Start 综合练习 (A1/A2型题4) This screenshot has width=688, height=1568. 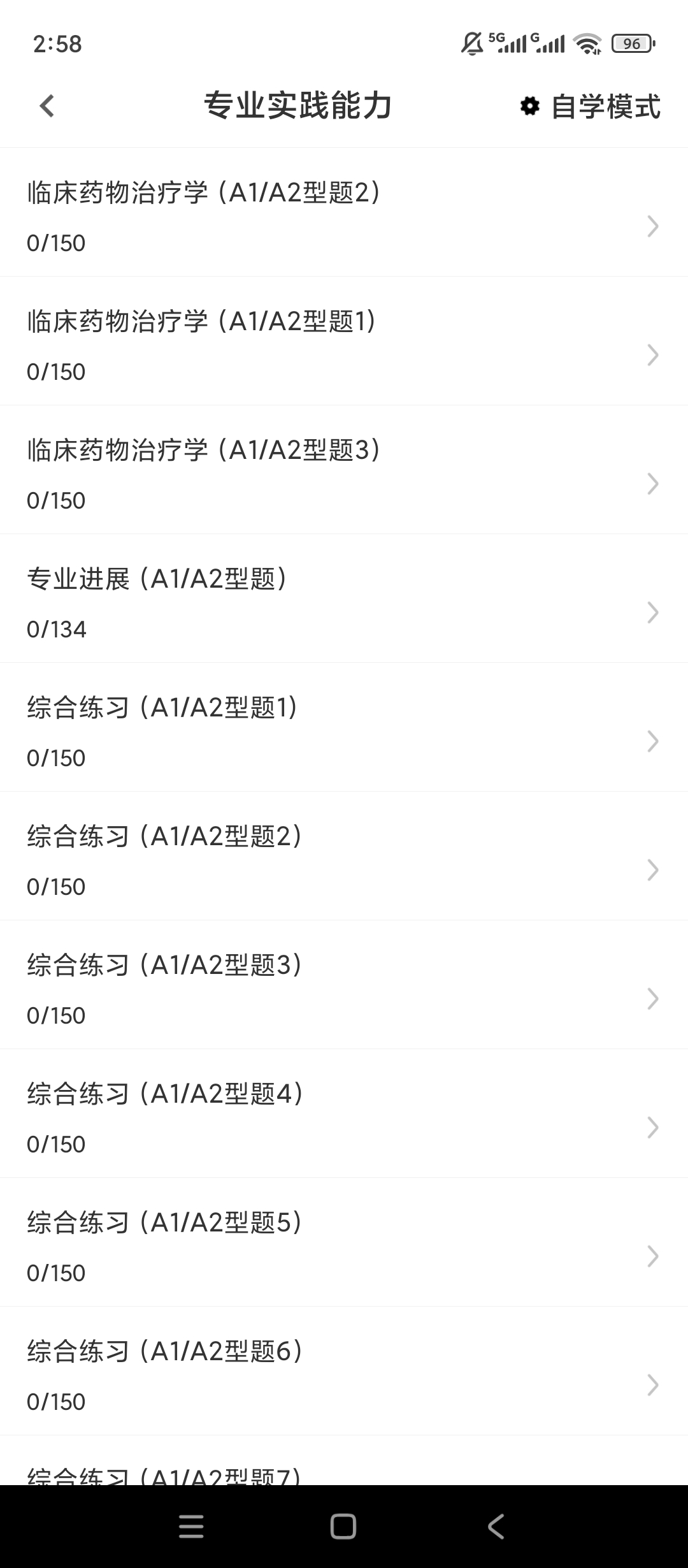[x=344, y=1114]
